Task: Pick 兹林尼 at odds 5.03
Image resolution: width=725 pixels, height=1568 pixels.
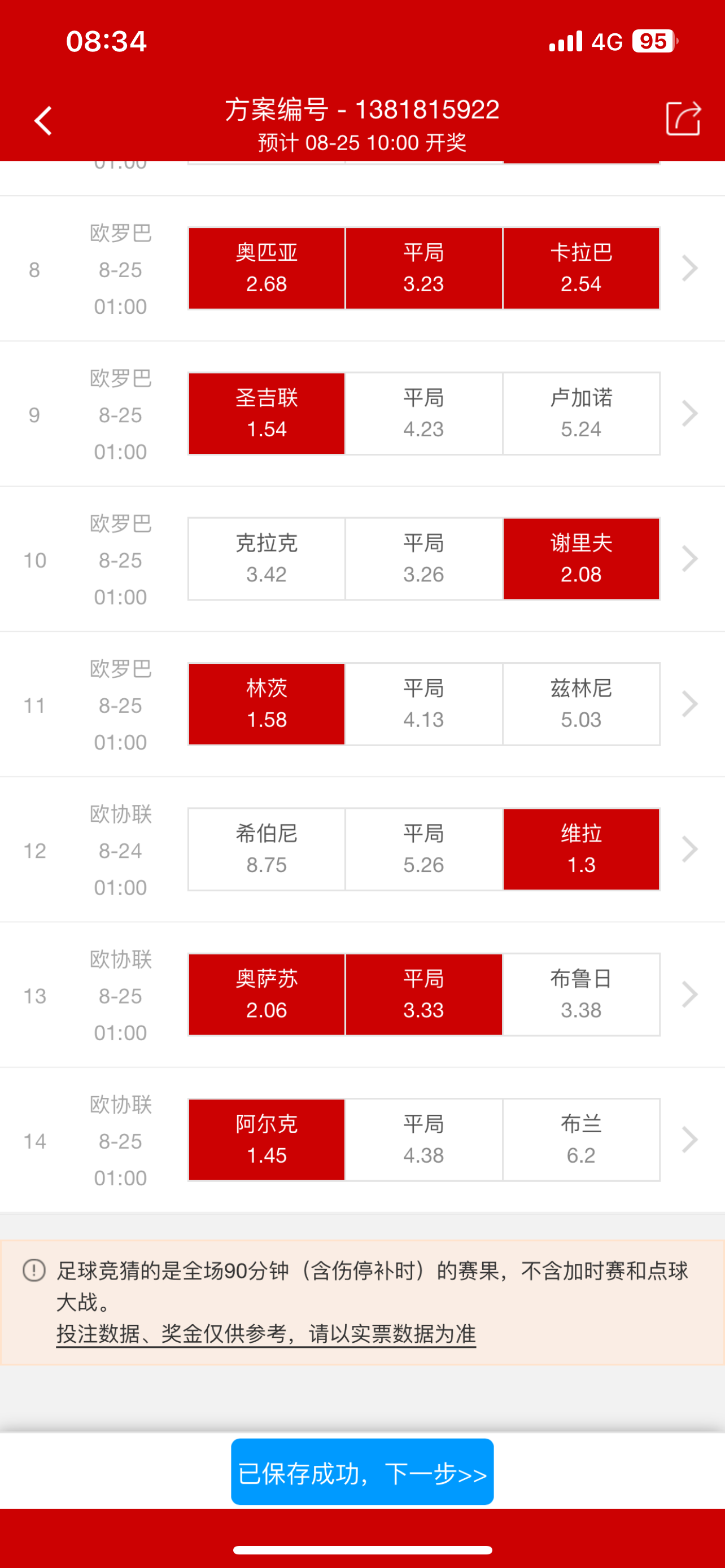Action: [580, 704]
